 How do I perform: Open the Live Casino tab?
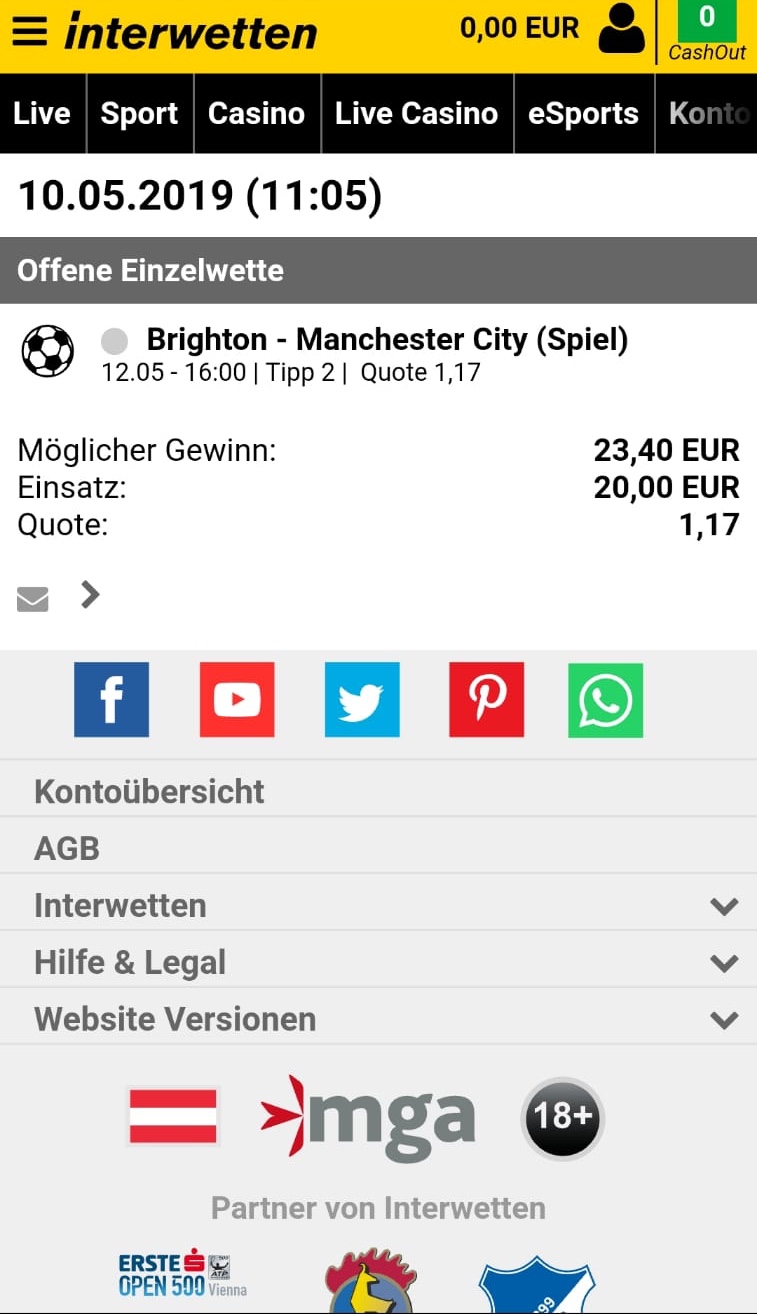tap(417, 114)
